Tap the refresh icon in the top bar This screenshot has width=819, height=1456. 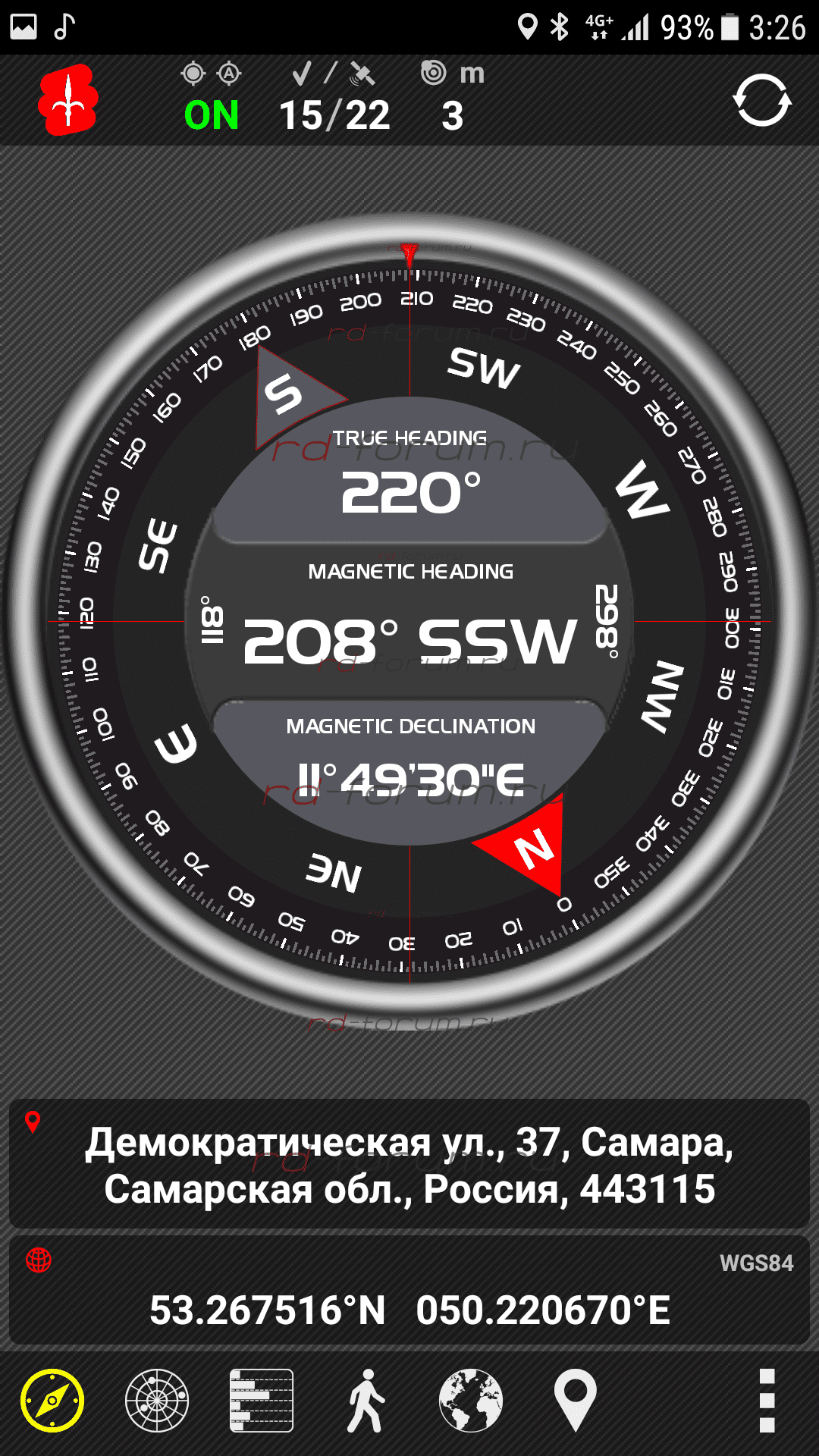tap(761, 100)
